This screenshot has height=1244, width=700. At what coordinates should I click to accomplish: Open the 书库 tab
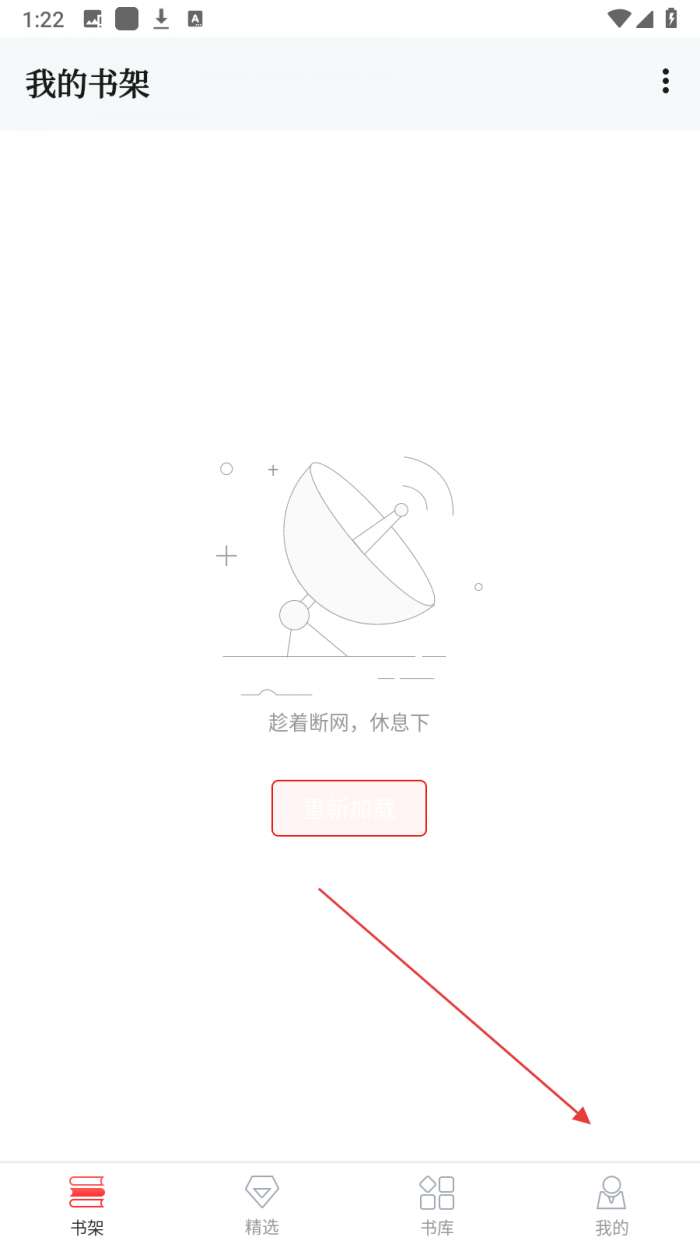coord(437,1204)
